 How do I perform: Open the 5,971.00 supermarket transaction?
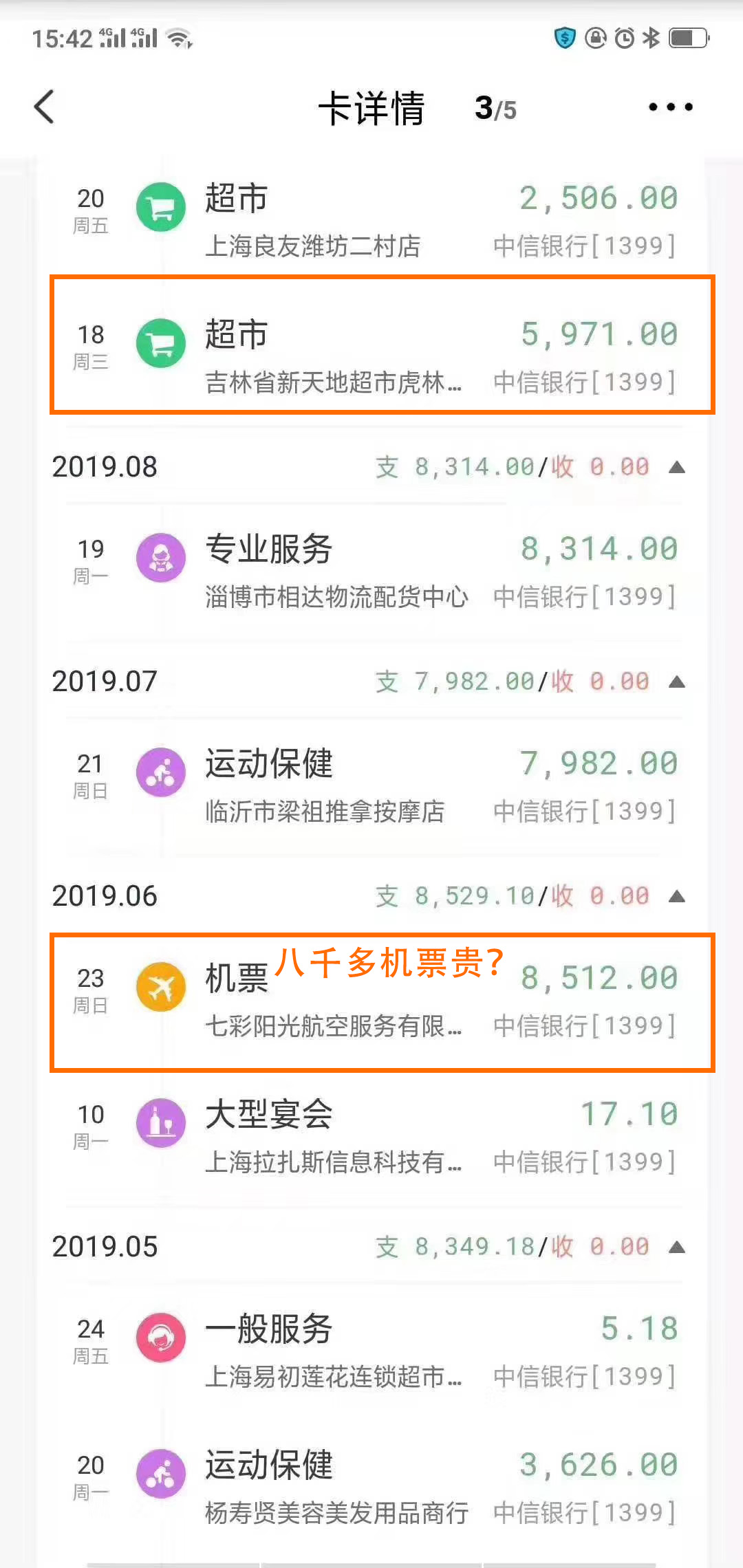(371, 356)
